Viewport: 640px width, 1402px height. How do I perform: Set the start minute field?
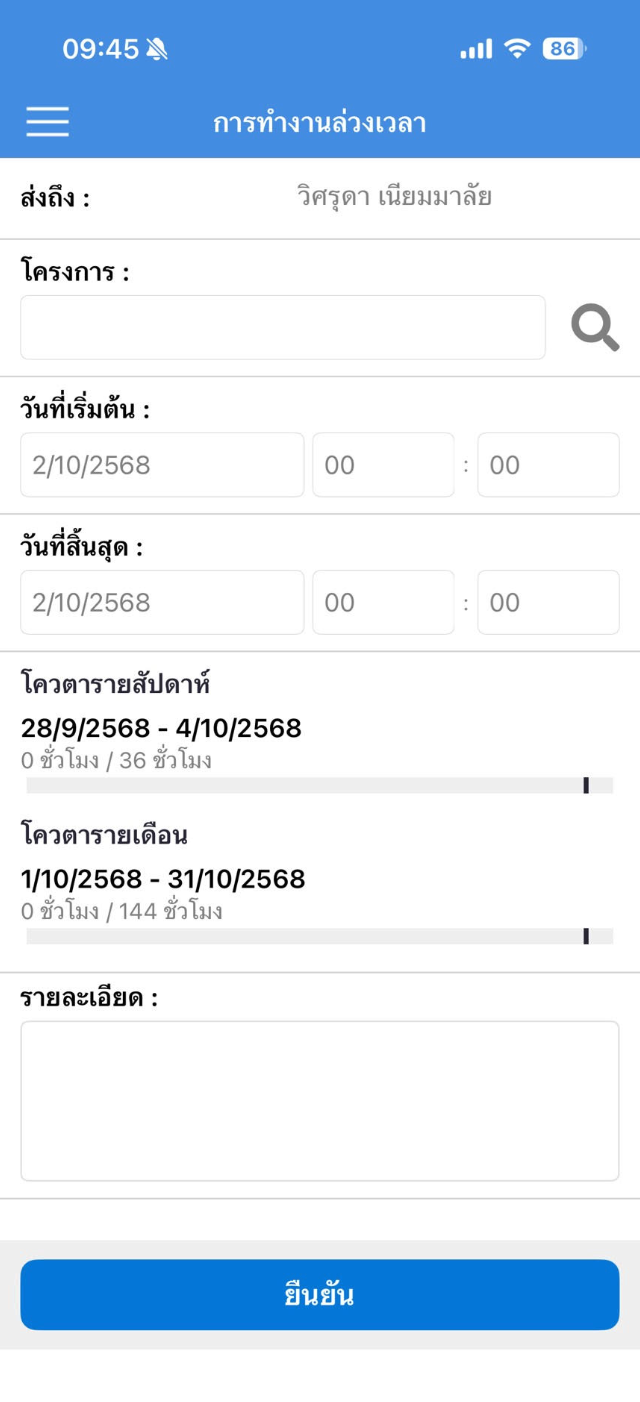pos(548,465)
